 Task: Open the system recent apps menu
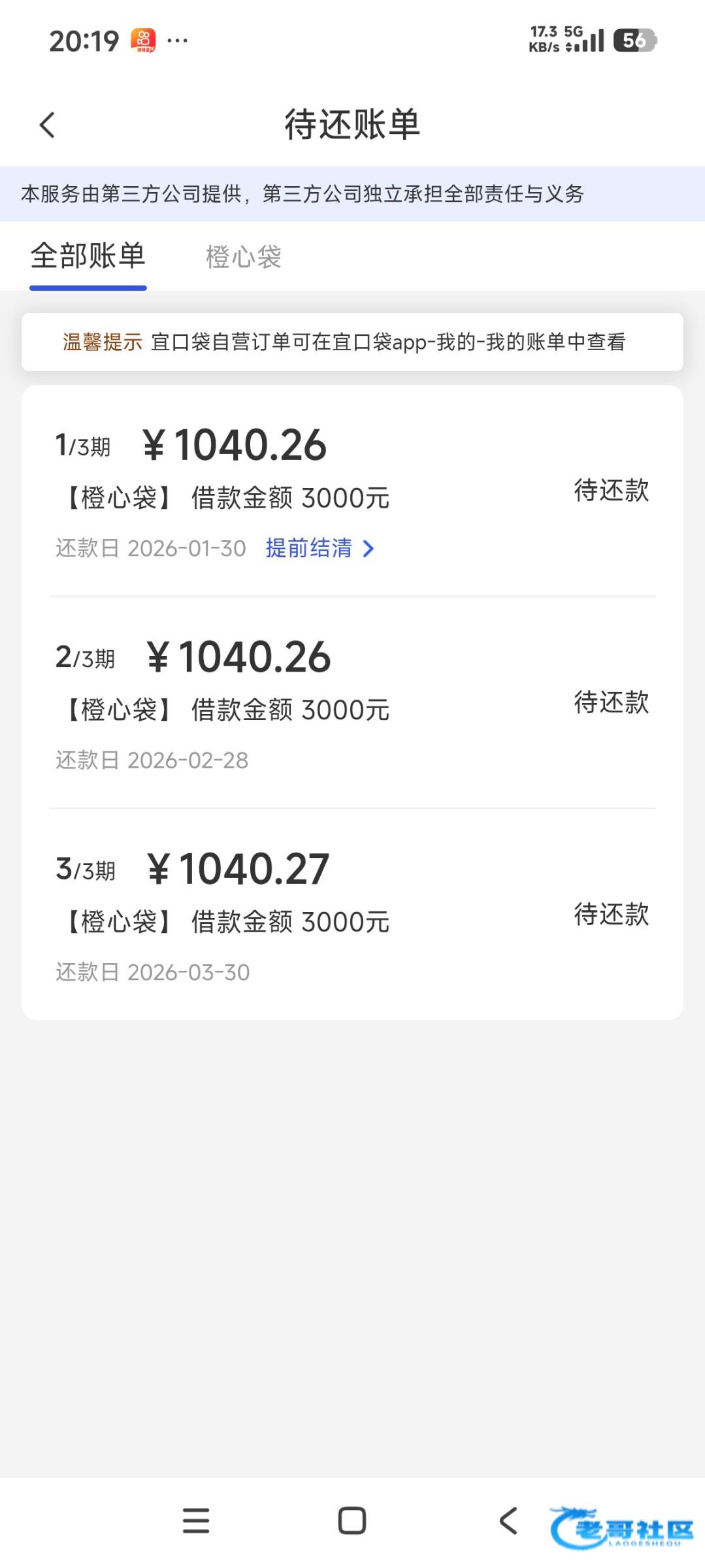[196, 1520]
